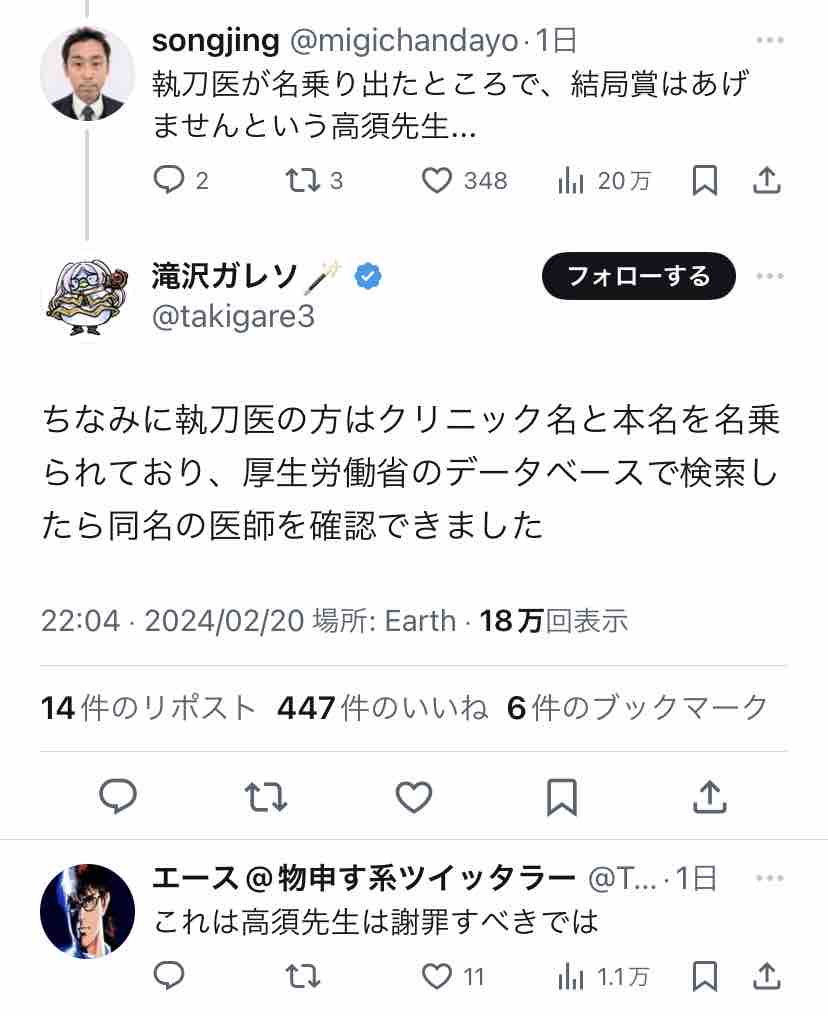Viewport: 828px width, 1016px height.
Task: Open overflow menu on 滝沢ガレソ's post
Action: 769,277
